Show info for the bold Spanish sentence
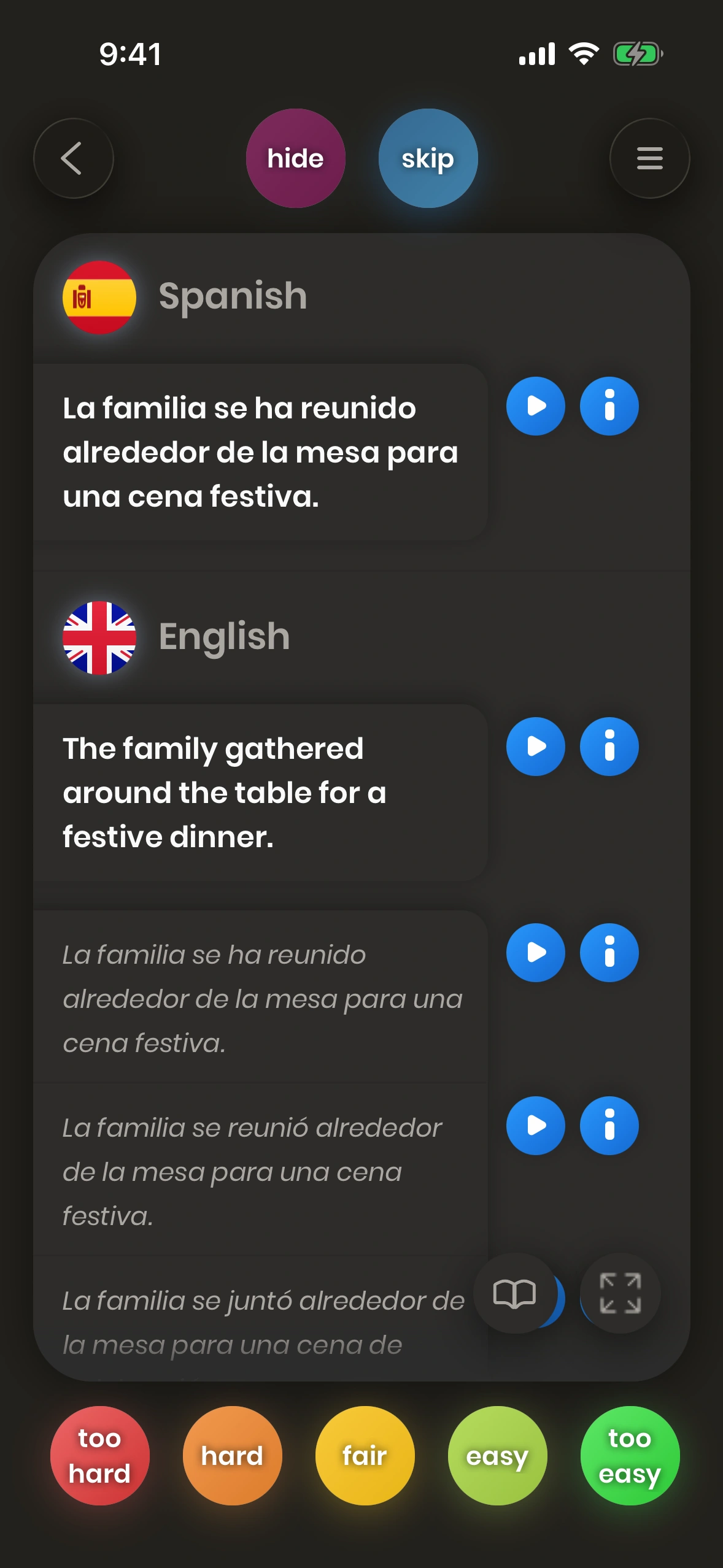 pyautogui.click(x=609, y=406)
